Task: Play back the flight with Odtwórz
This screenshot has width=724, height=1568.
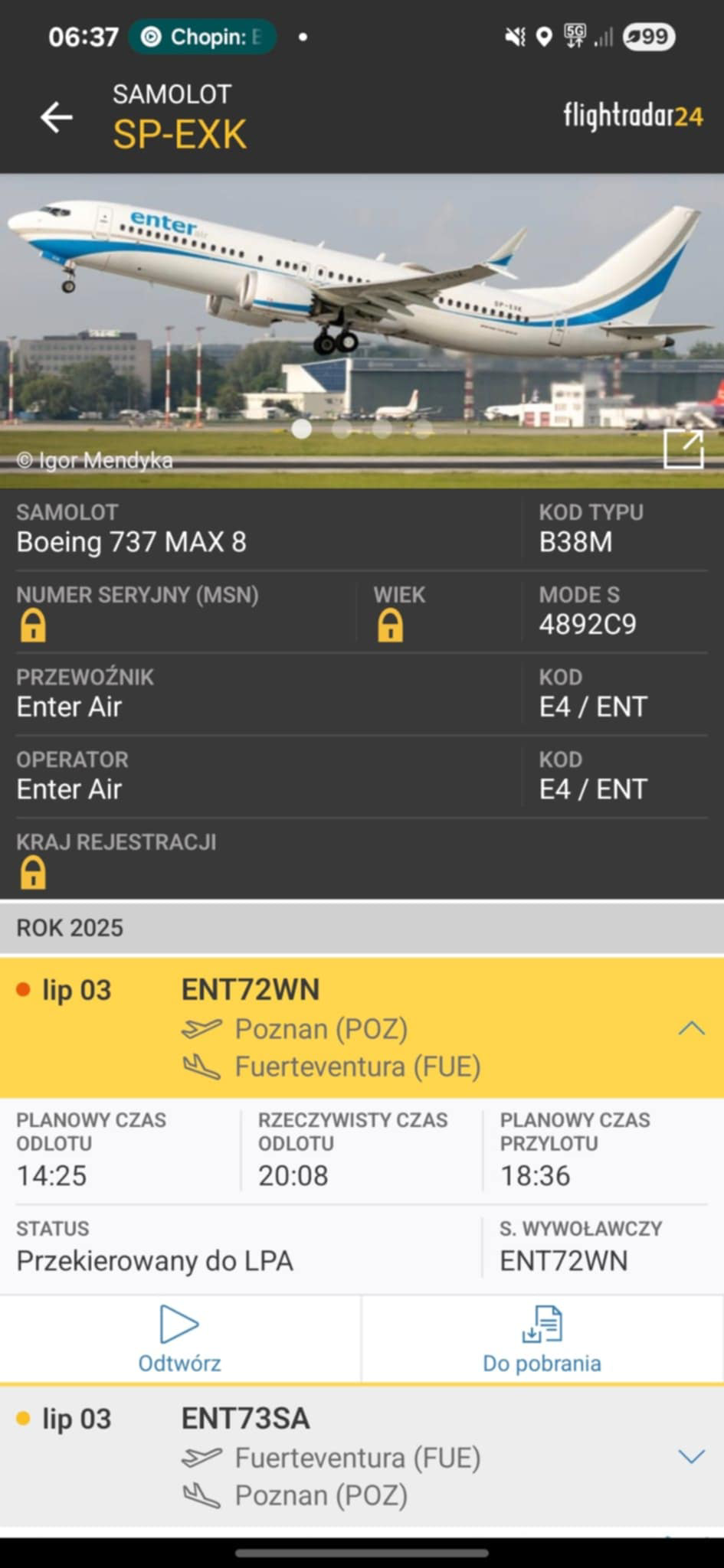Action: click(180, 1339)
